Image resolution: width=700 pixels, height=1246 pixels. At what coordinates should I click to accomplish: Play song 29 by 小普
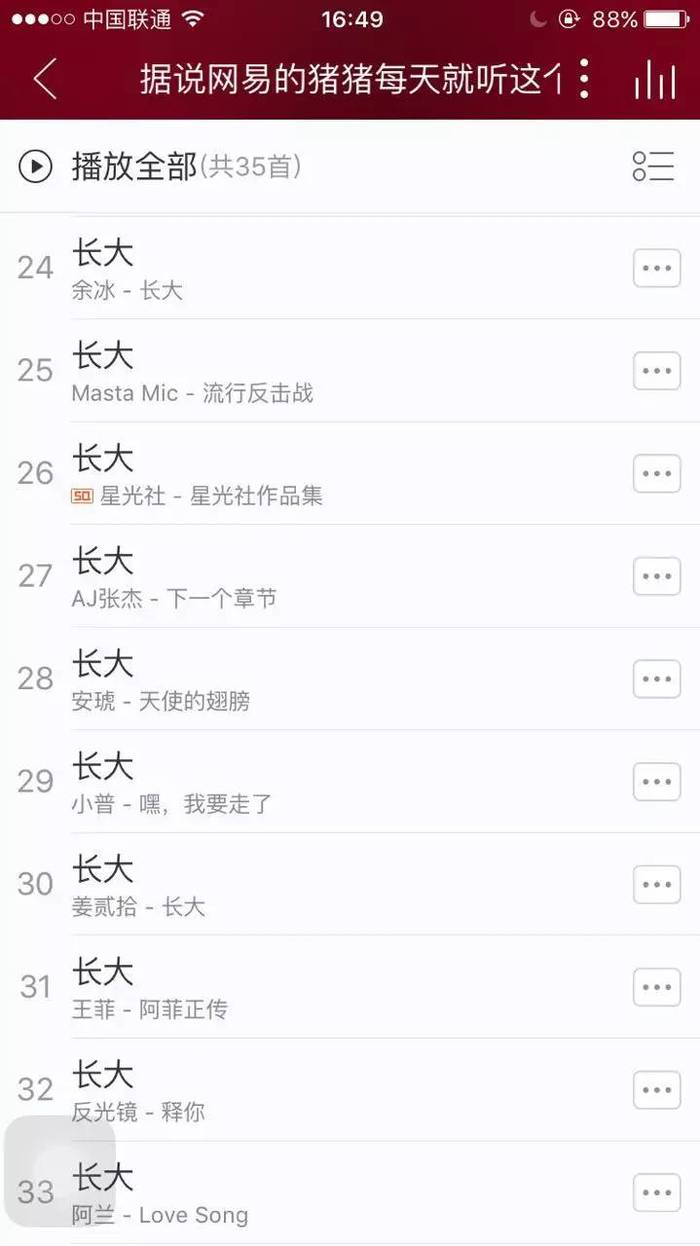point(300,783)
